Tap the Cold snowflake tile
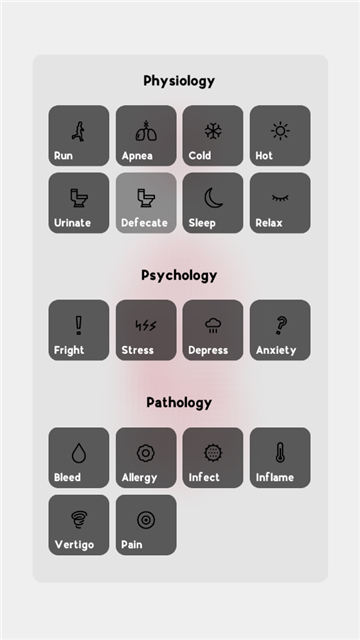This screenshot has height=640, width=360. (x=213, y=136)
